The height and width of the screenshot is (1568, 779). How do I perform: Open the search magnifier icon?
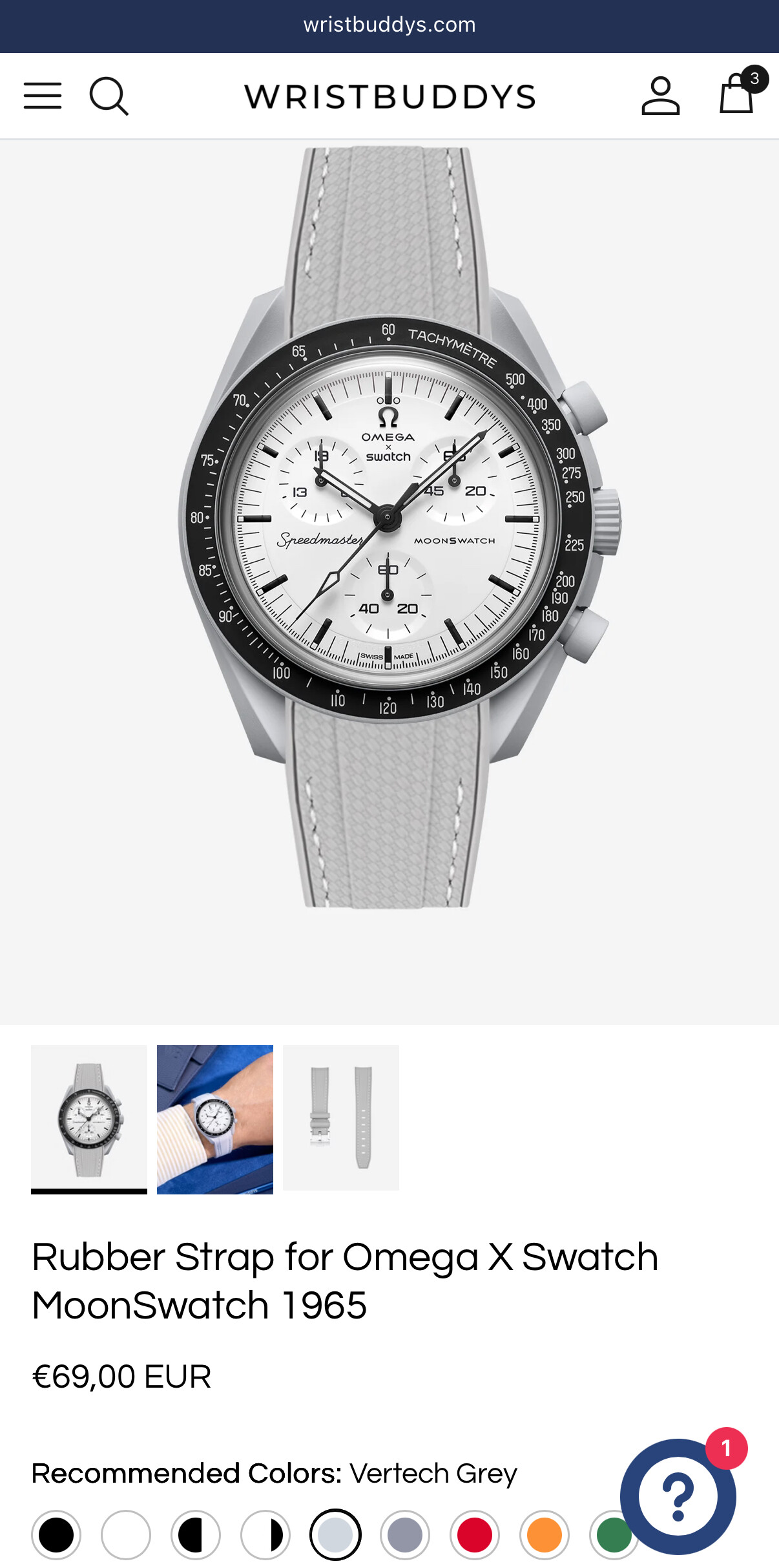(x=109, y=96)
